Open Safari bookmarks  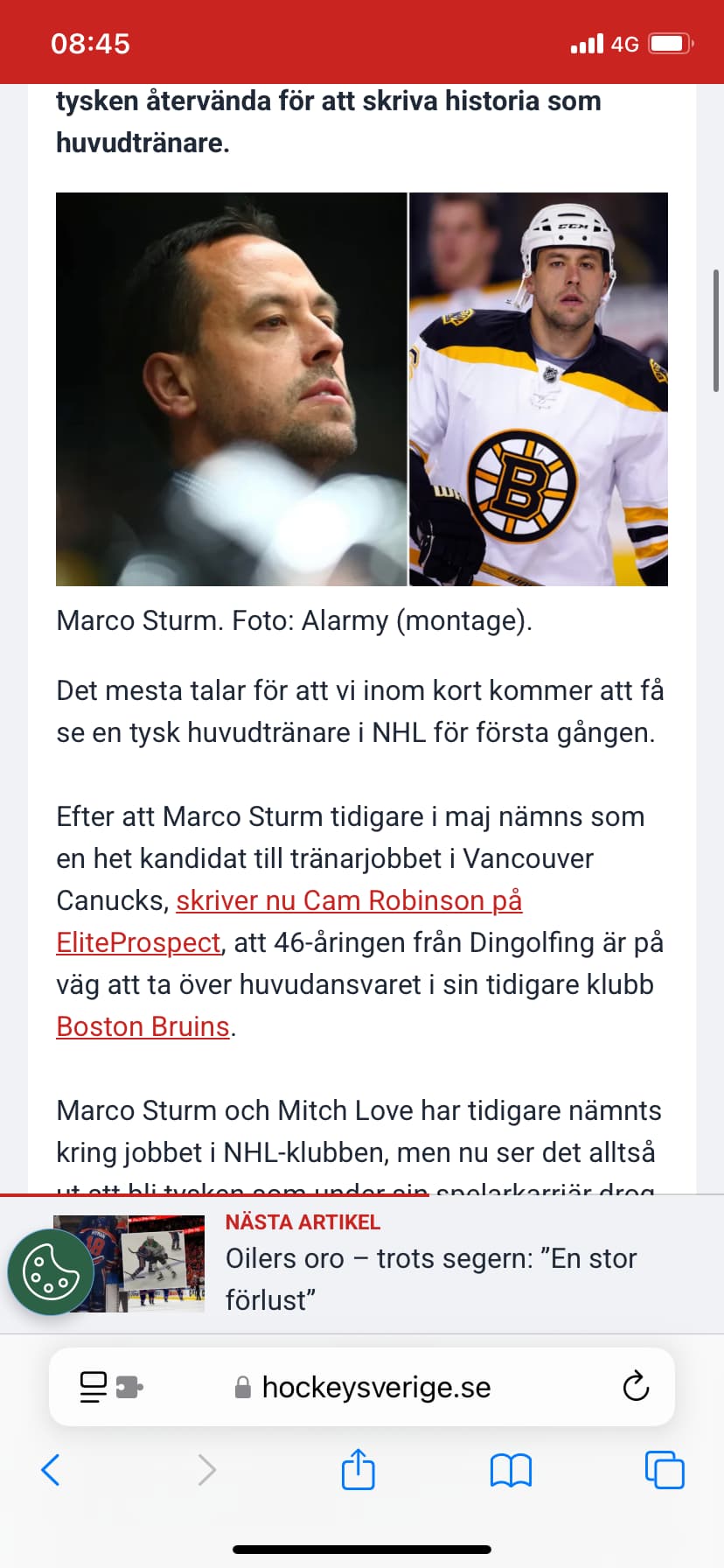point(512,1470)
